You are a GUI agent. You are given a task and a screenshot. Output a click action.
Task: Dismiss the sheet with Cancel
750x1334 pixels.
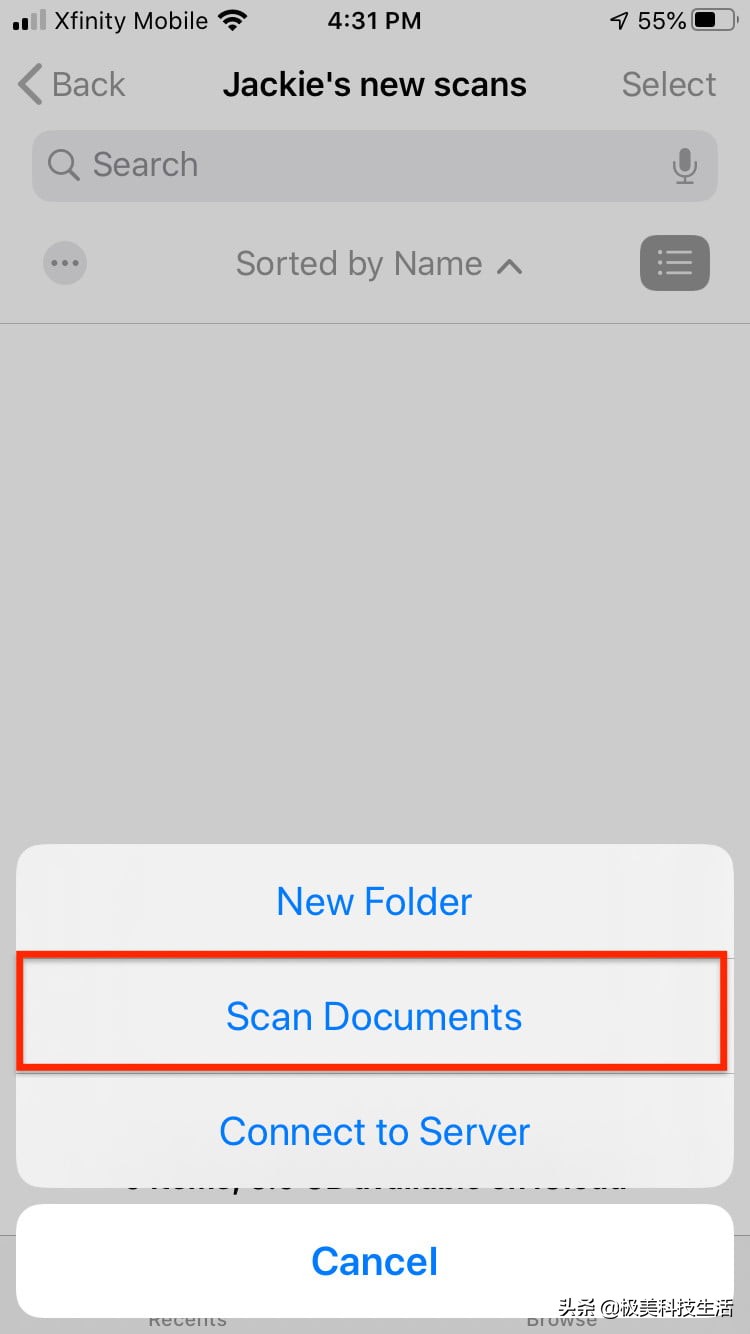click(374, 1261)
